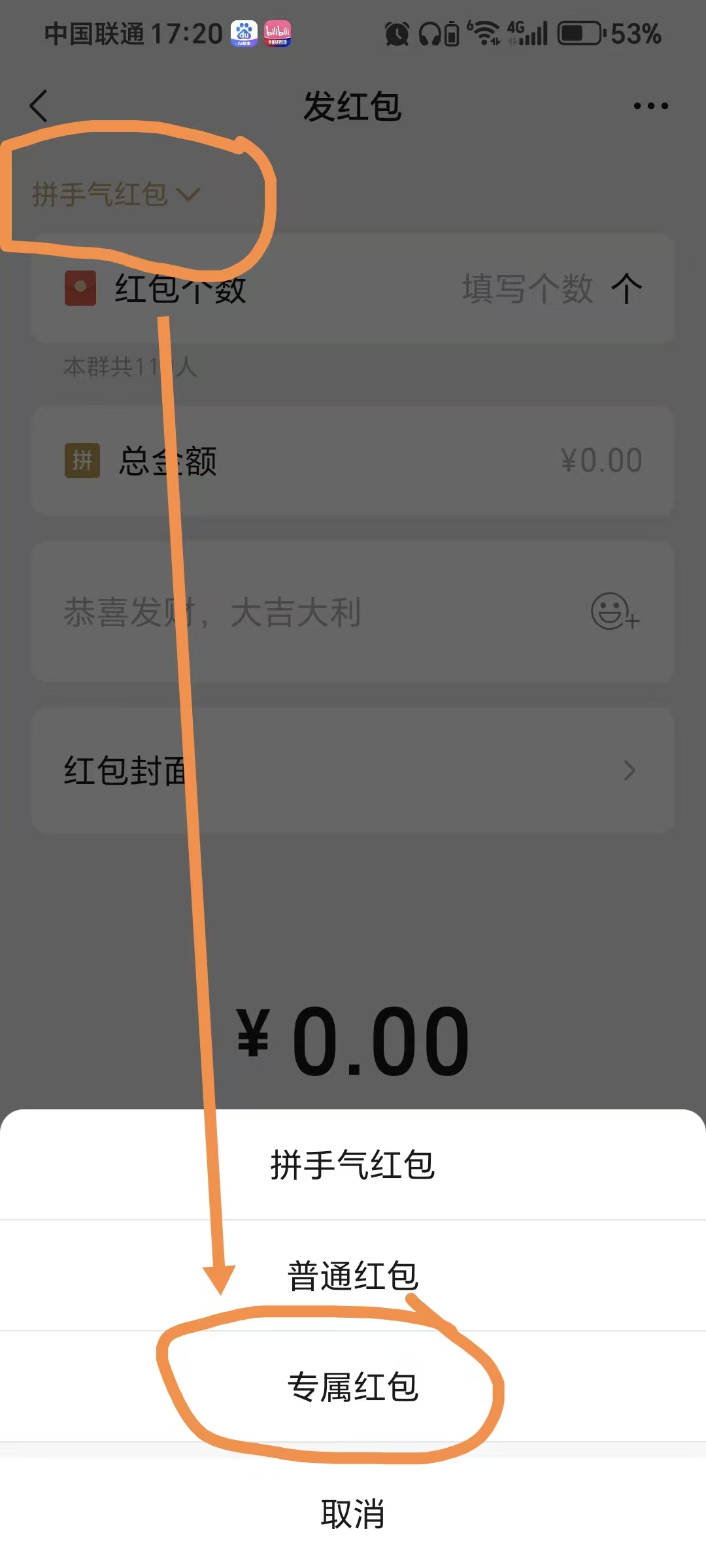Tap the 填写个数 number input field
Image resolution: width=706 pixels, height=1568 pixels.
tap(527, 287)
